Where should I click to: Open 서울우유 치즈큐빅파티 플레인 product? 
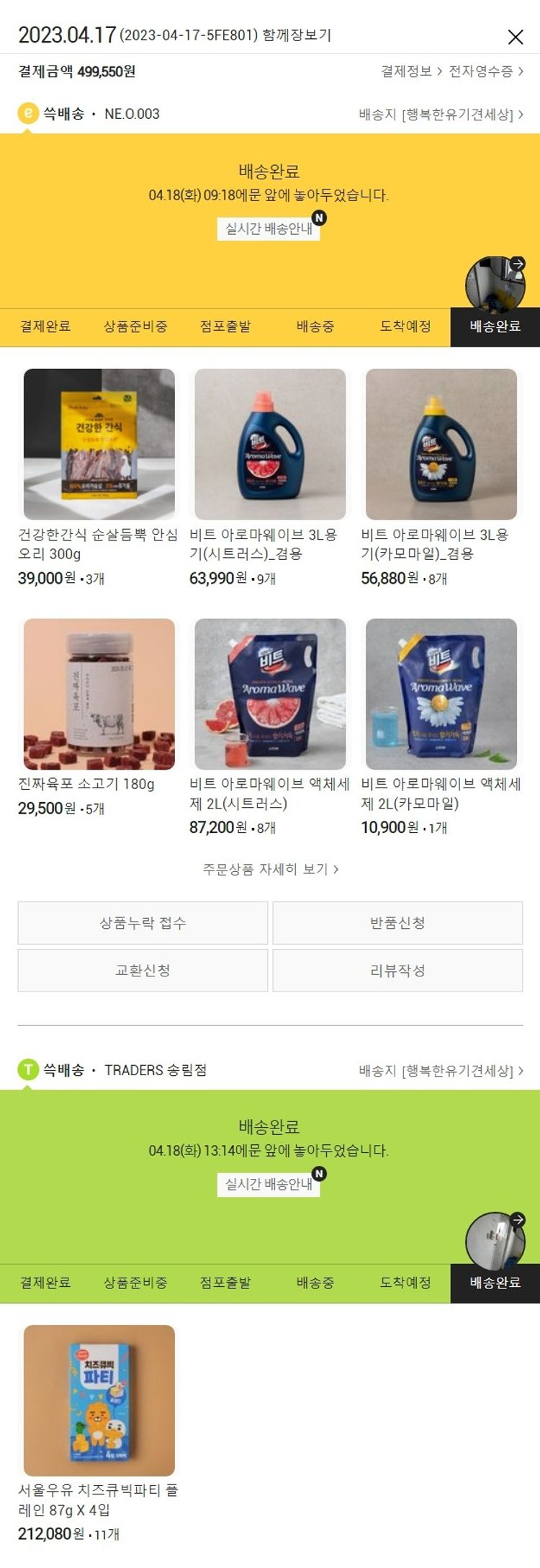pyautogui.click(x=99, y=1400)
